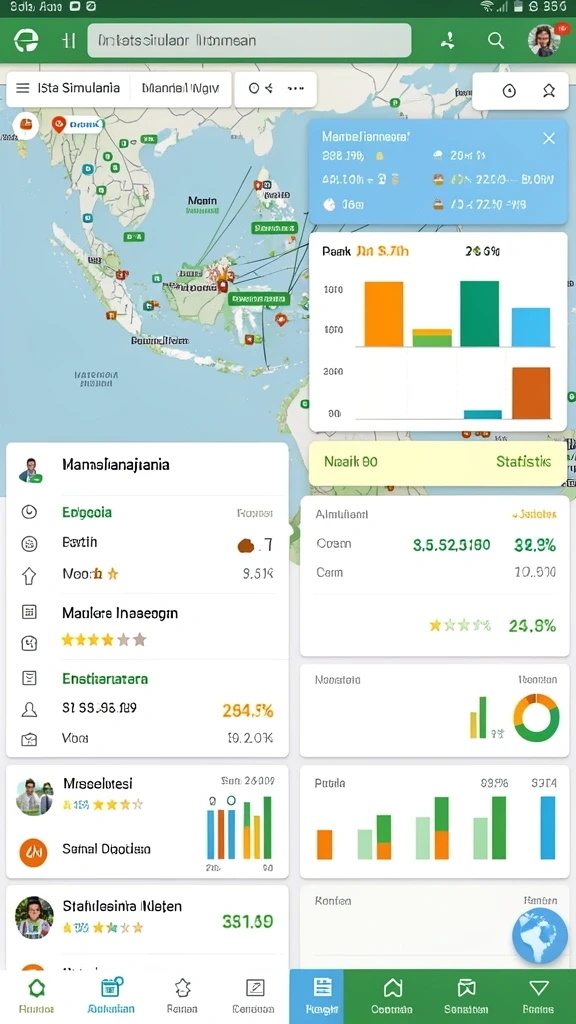This screenshot has width=576, height=1024.
Task: Open the hamburger menu beside Ista Simulania
Action: pos(23,88)
